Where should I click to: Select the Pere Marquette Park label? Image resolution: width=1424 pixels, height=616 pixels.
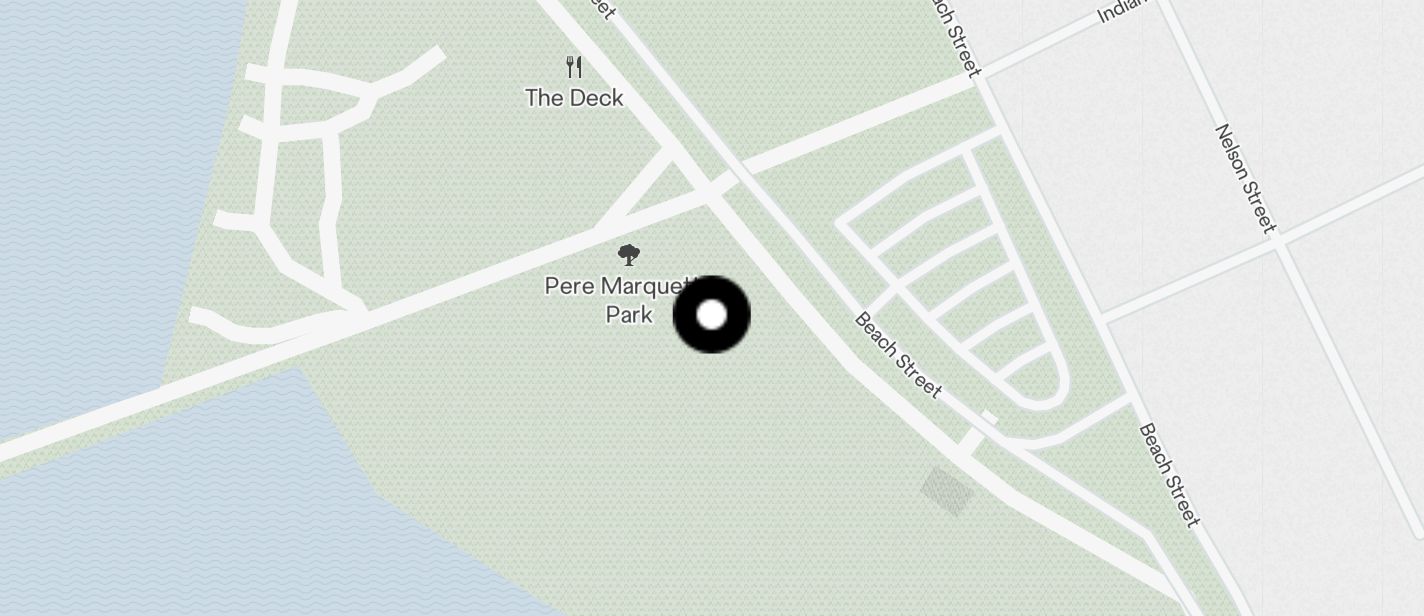point(610,299)
